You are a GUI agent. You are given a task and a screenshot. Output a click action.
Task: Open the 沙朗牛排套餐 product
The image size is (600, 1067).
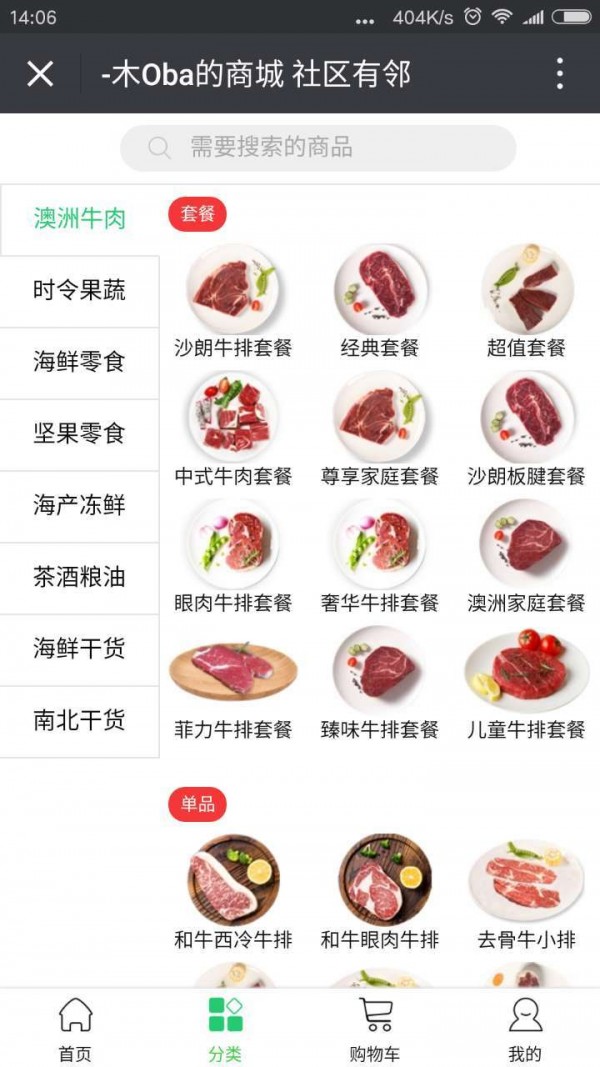point(232,300)
